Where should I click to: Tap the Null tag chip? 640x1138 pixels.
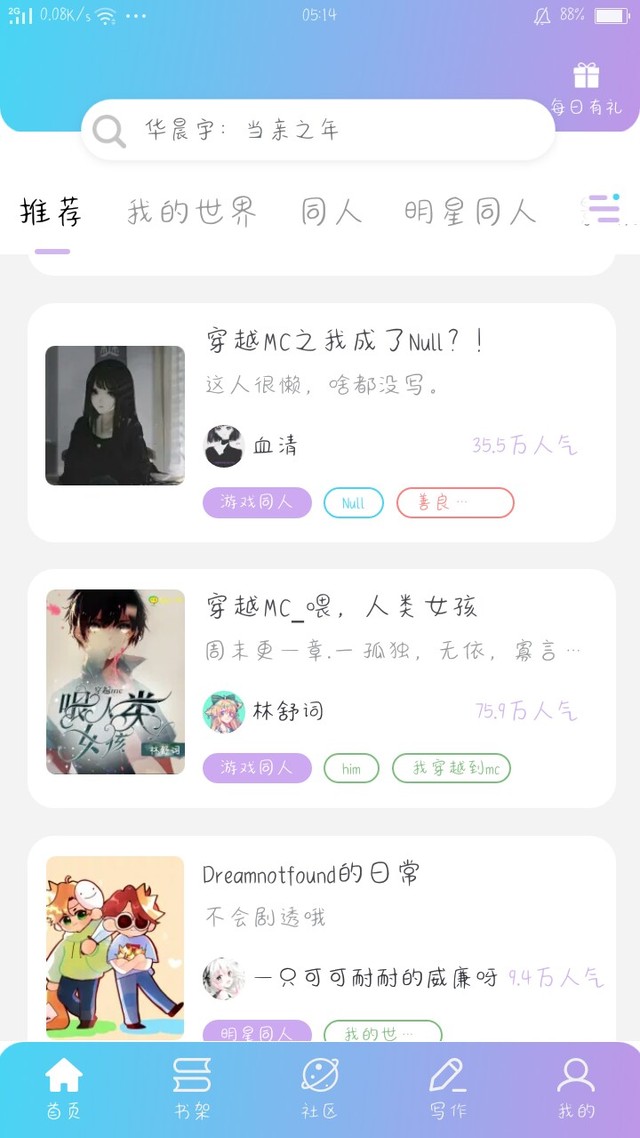click(x=353, y=503)
